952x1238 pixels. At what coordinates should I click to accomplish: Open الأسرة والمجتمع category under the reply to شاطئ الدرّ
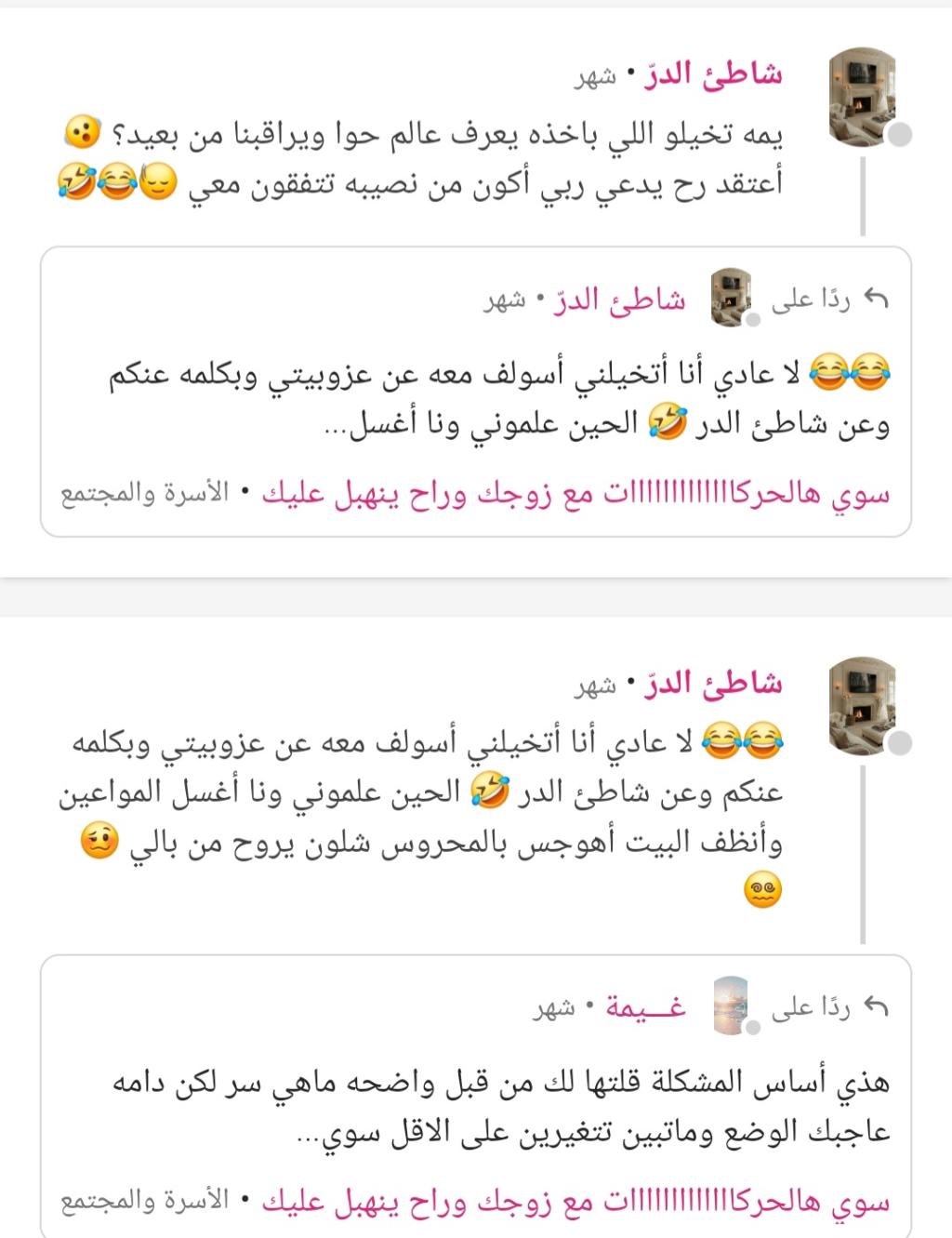(x=145, y=494)
